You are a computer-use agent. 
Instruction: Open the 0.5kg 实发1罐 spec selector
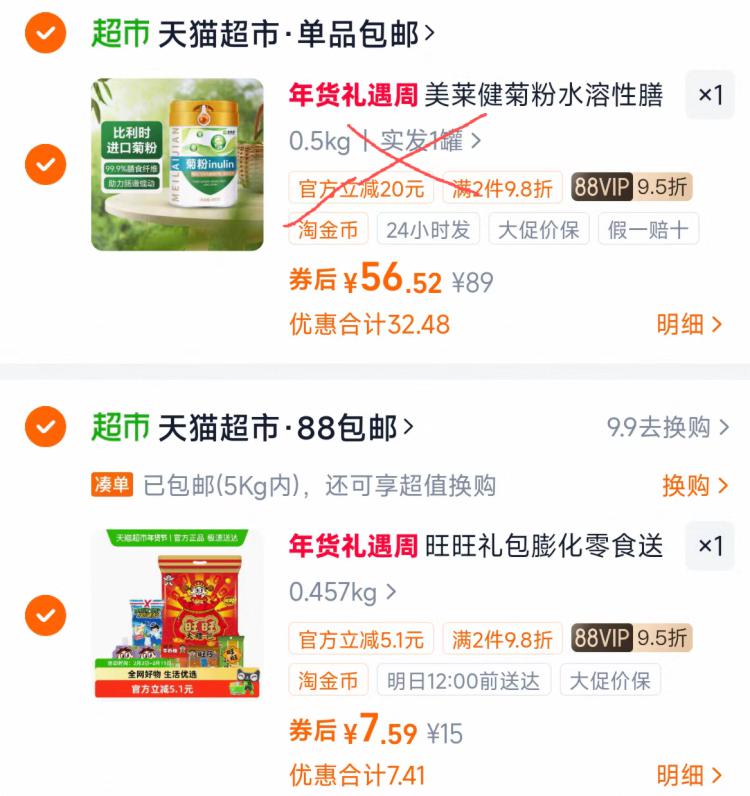[x=385, y=141]
